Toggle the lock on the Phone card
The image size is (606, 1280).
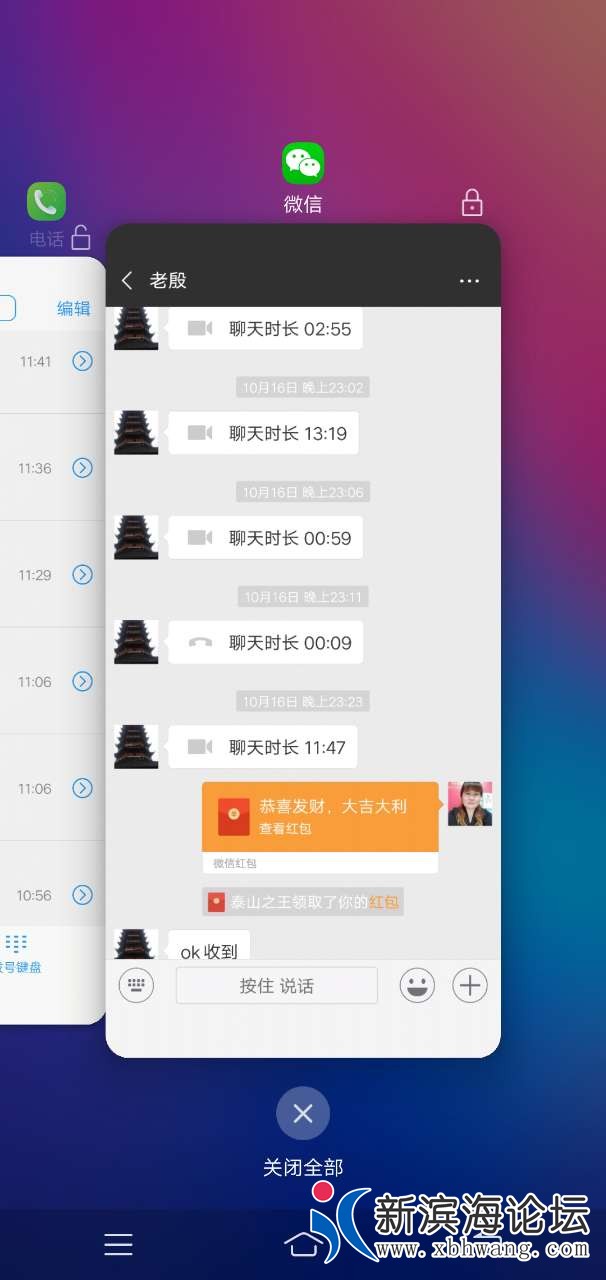(x=81, y=238)
